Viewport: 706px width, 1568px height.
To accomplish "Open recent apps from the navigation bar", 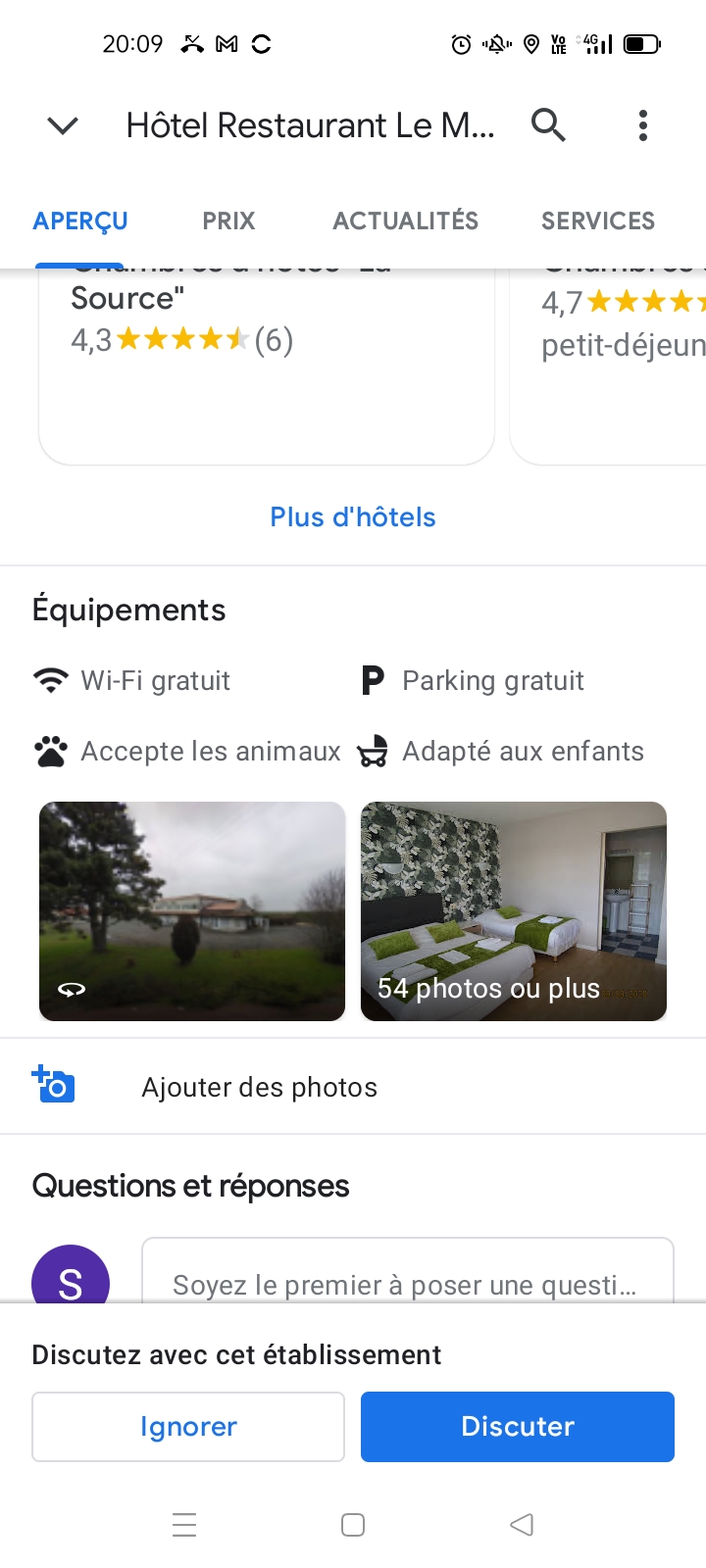I will pyautogui.click(x=184, y=1525).
